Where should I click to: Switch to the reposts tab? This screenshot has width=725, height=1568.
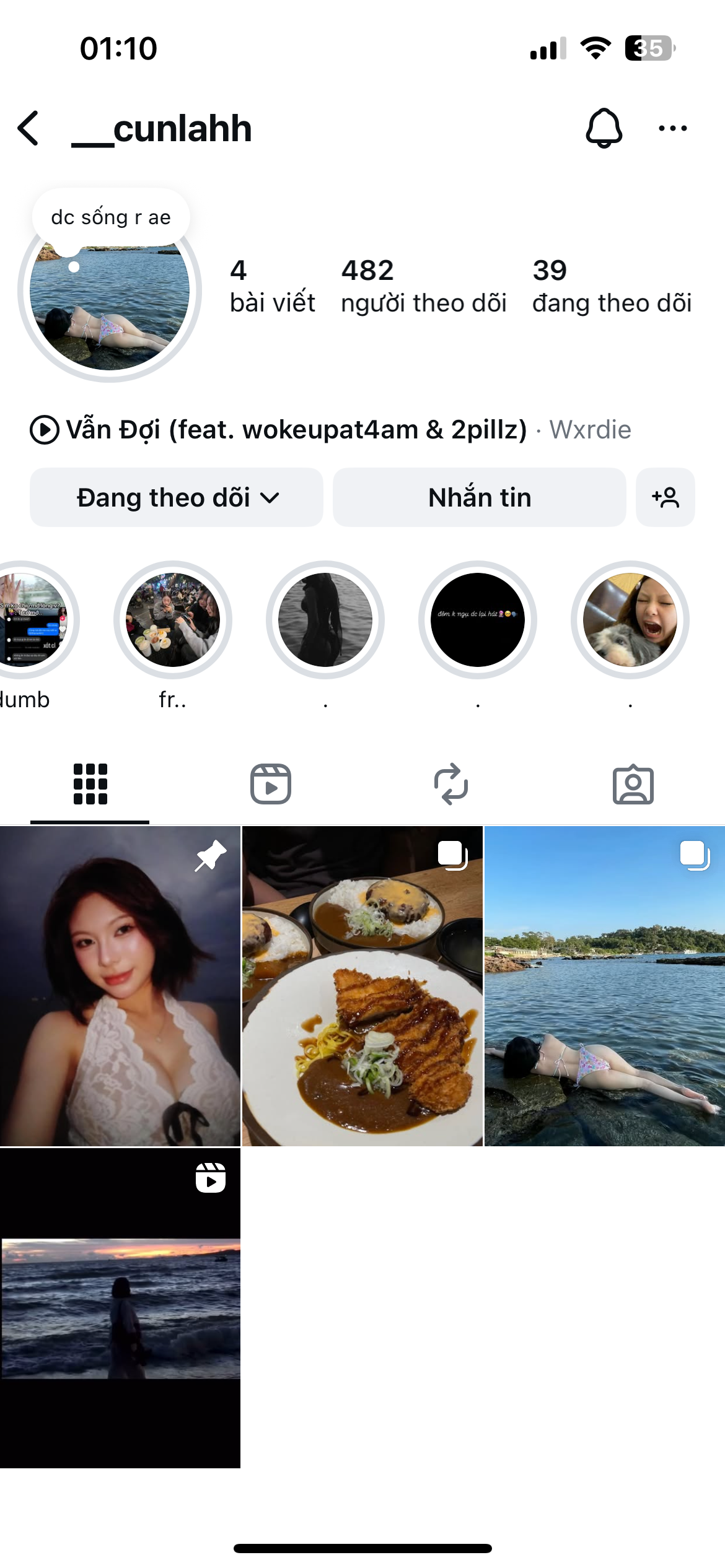[451, 784]
